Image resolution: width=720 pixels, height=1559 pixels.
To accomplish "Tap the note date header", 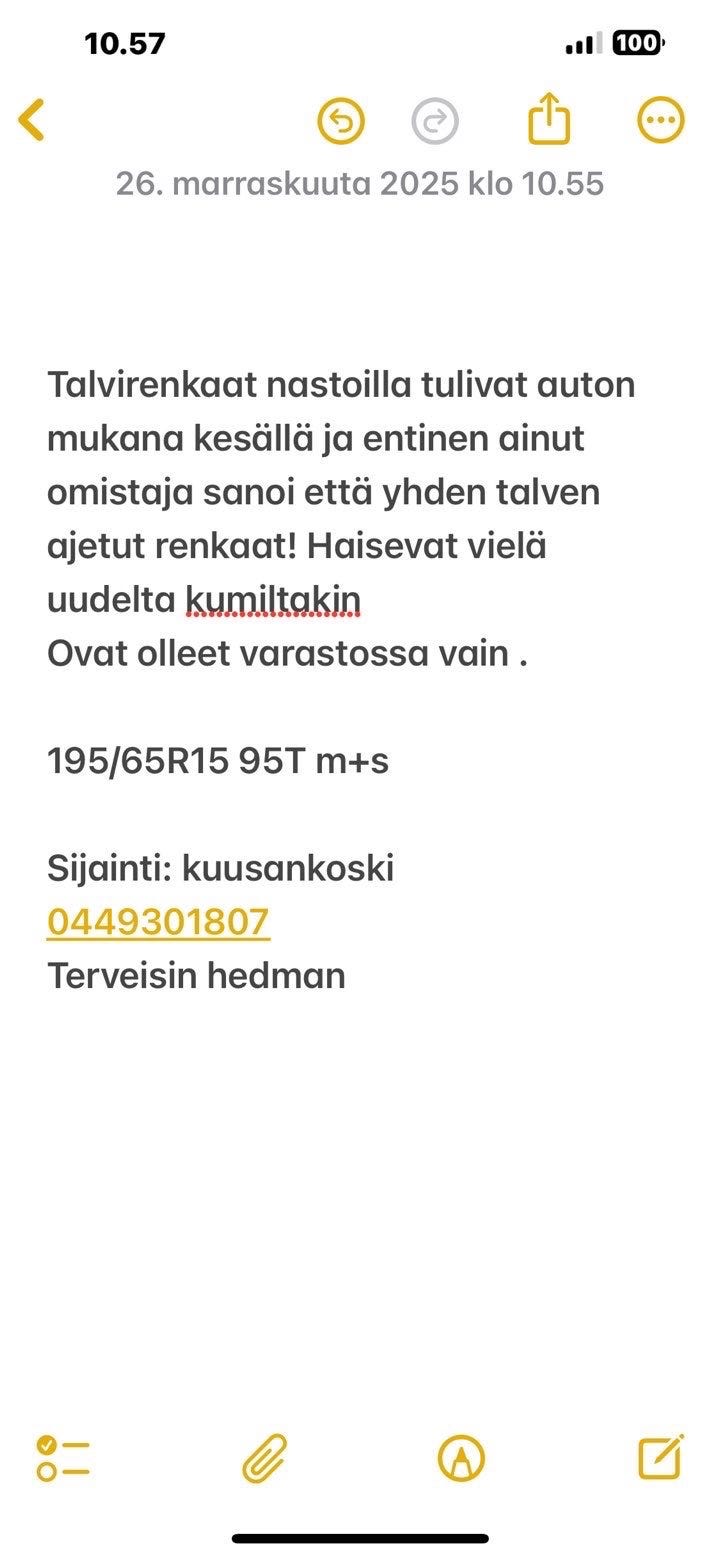I will (360, 183).
